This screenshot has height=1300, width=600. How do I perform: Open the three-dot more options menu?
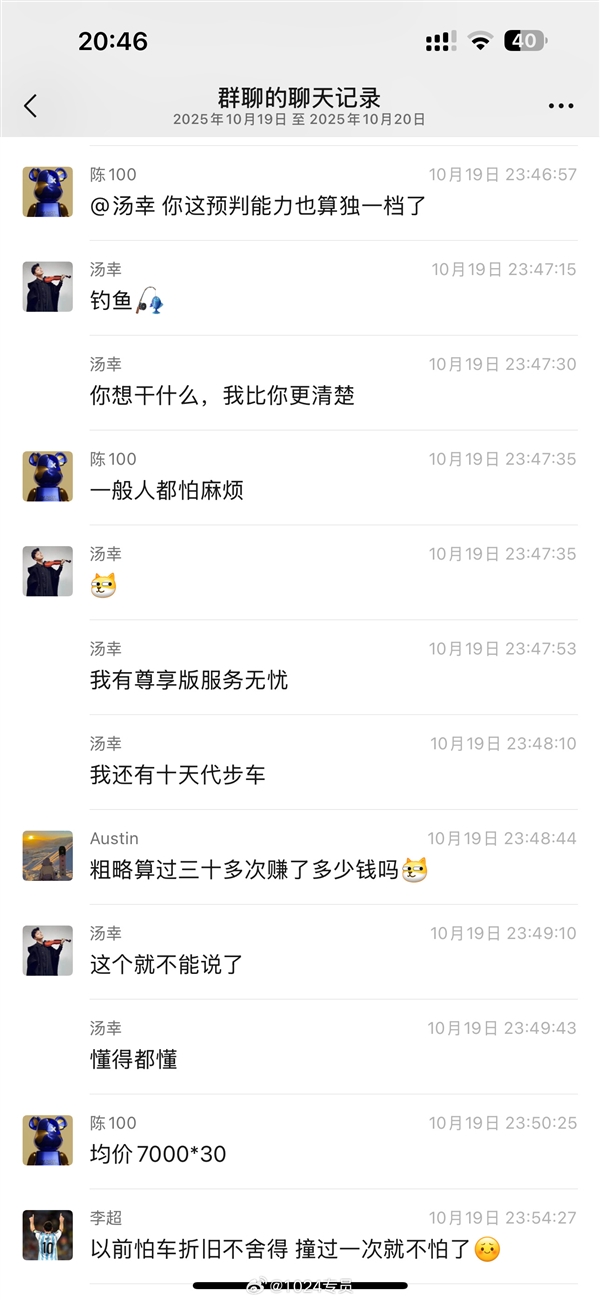(561, 106)
